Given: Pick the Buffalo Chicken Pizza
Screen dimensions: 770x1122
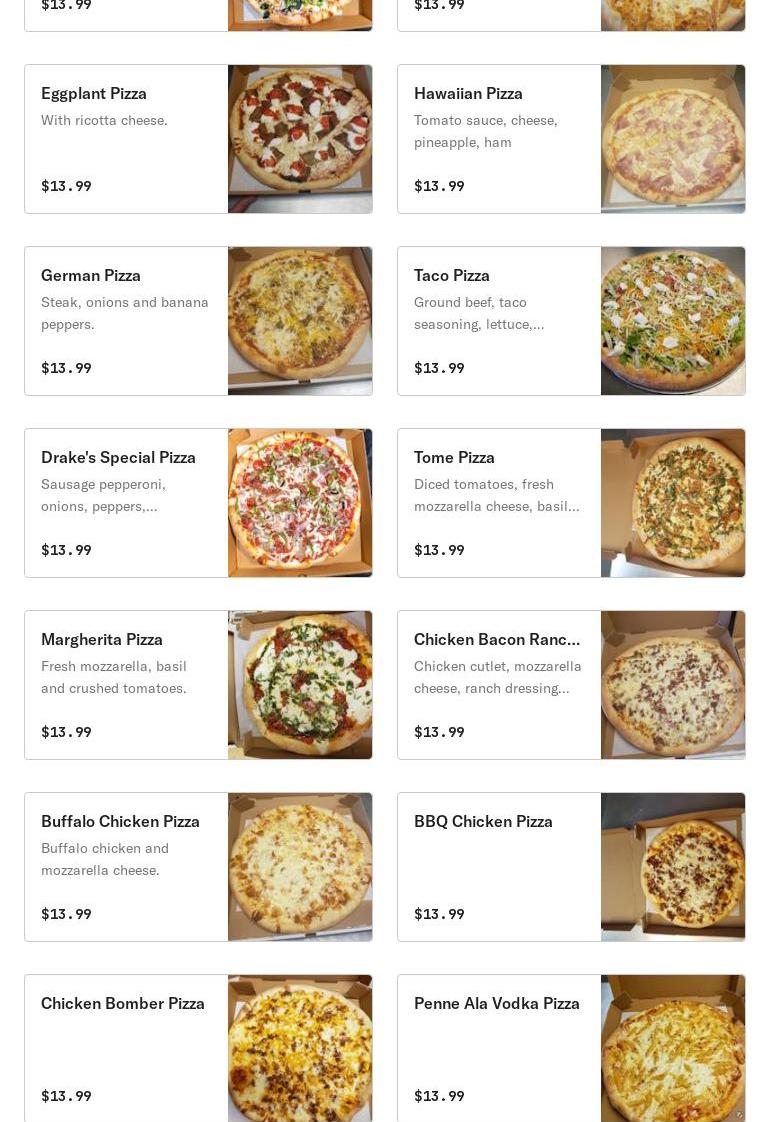Looking at the screenshot, I should tap(198, 867).
